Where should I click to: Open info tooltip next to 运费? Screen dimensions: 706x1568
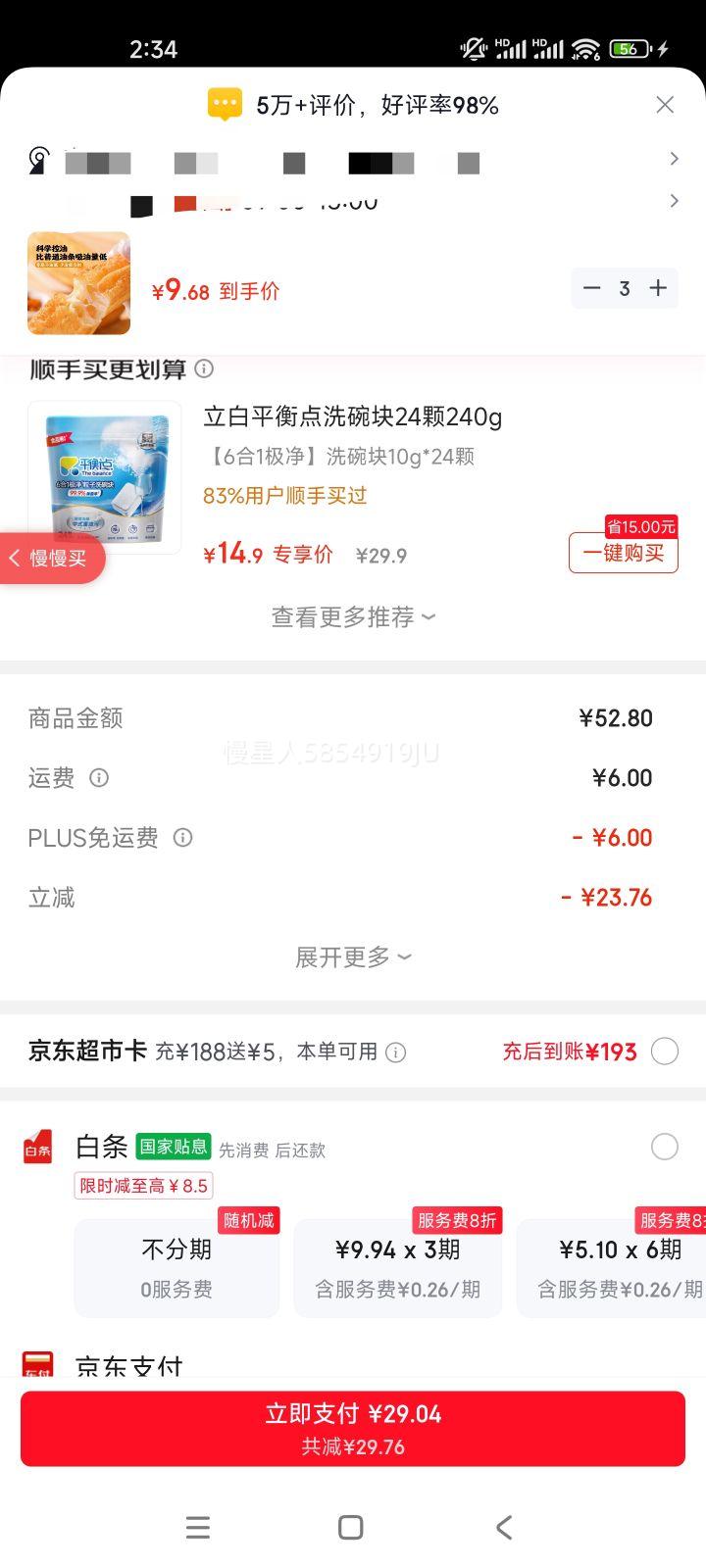click(98, 778)
